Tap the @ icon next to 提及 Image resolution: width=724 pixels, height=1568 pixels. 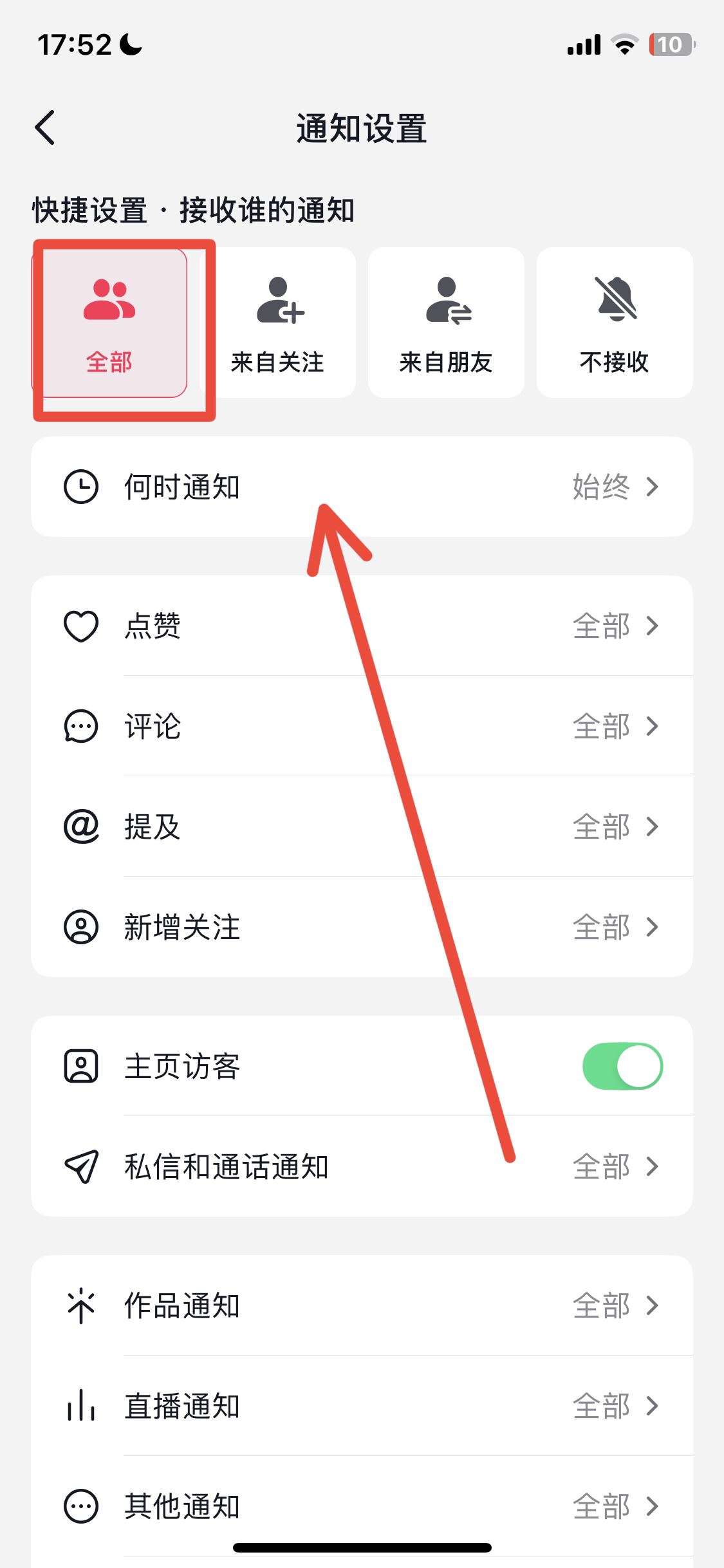[x=81, y=826]
